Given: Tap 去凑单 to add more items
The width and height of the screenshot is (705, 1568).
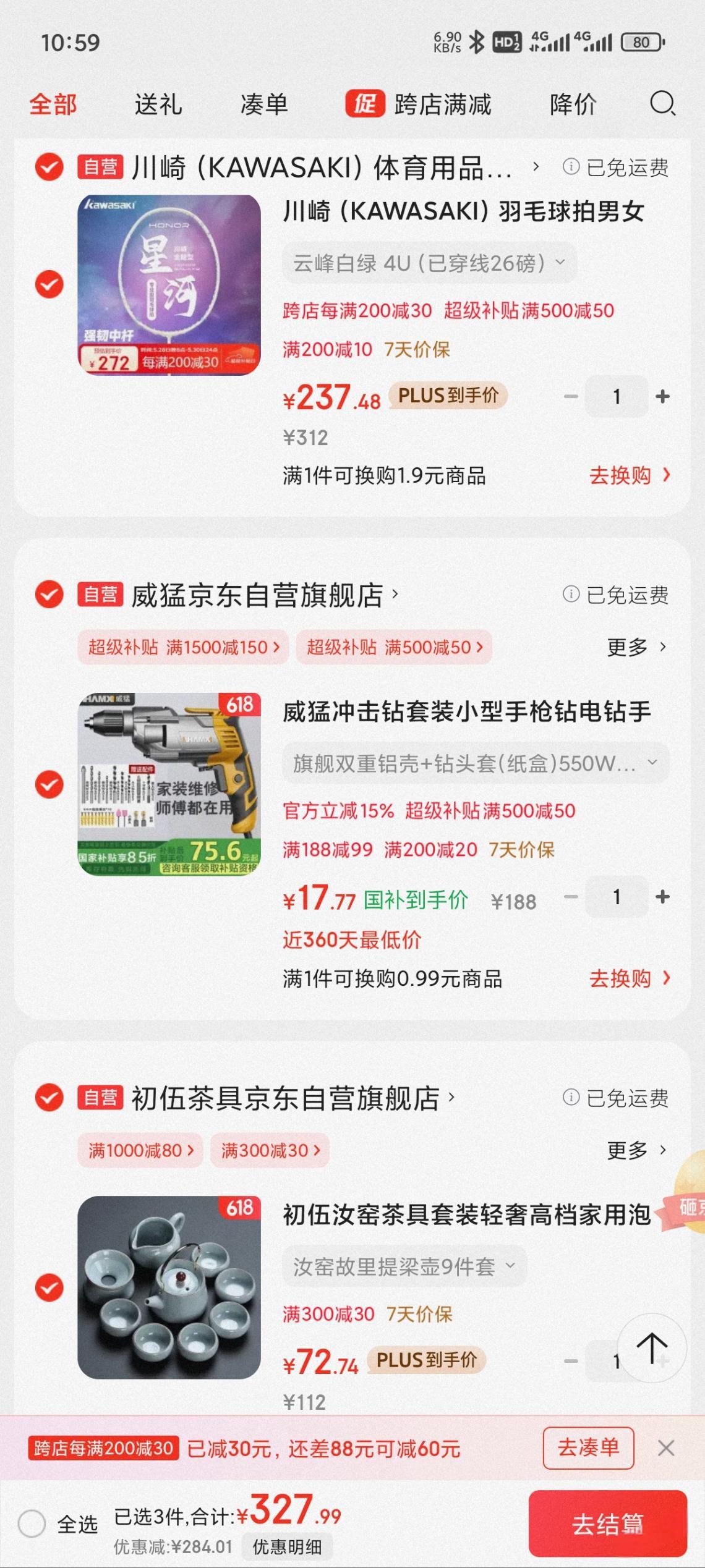Looking at the screenshot, I should tap(588, 1448).
